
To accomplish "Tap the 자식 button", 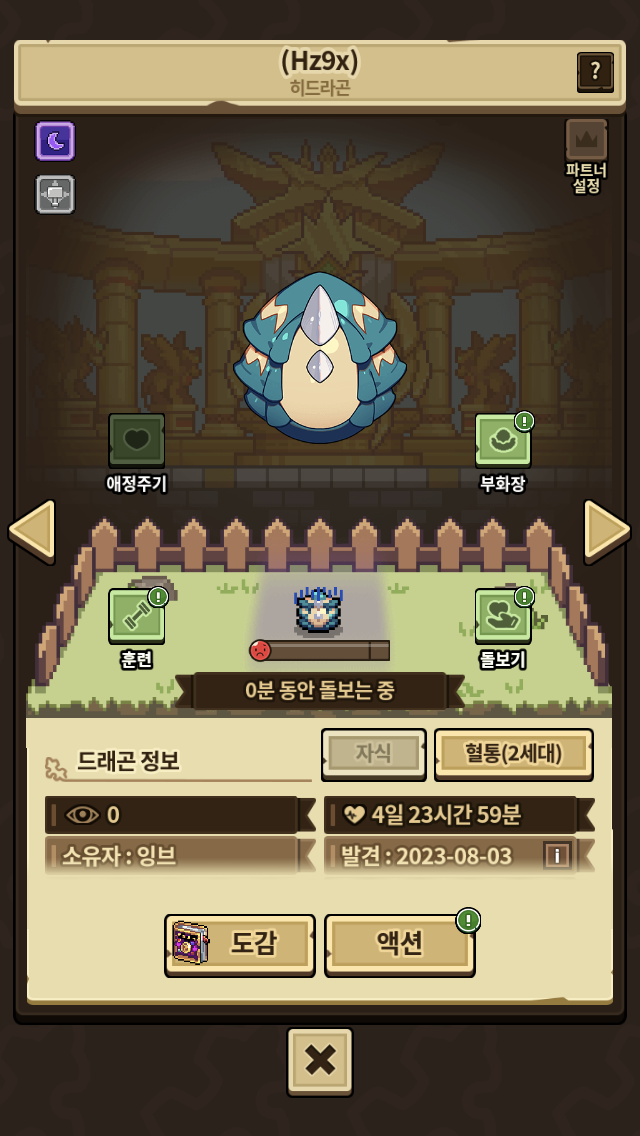I will pyautogui.click(x=373, y=753).
